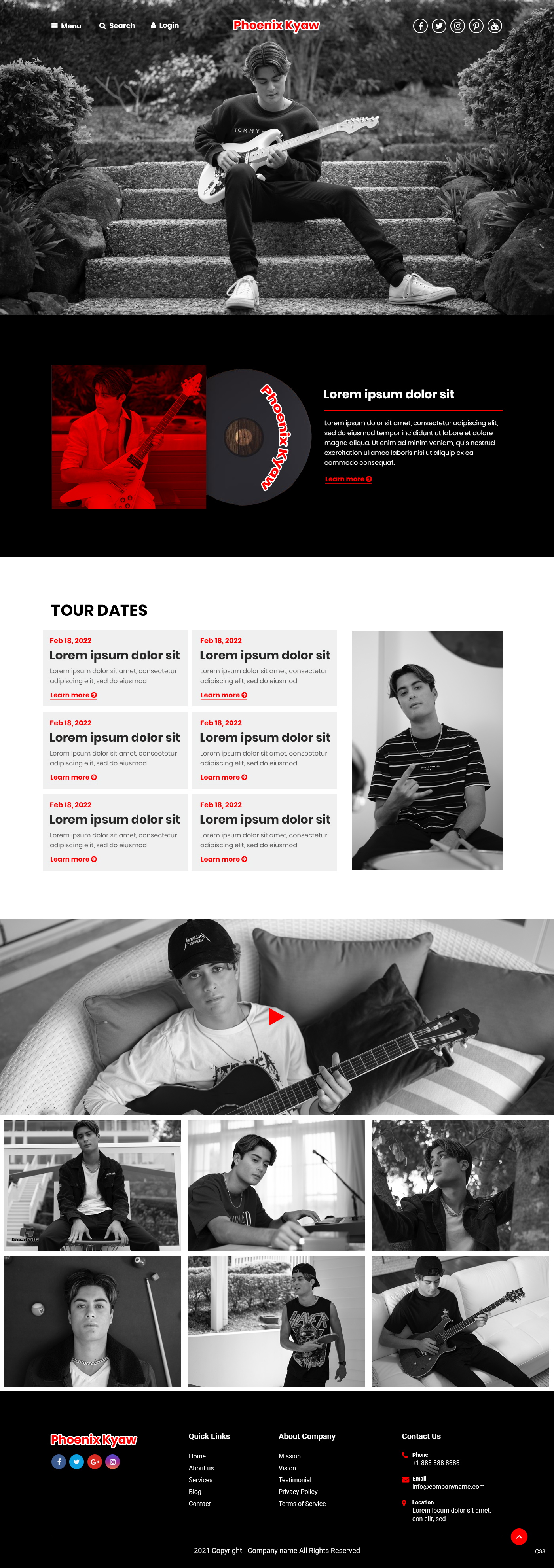Screen dimensions: 554x1568
Task: Open the Twitter icon in the header
Action: tap(439, 26)
